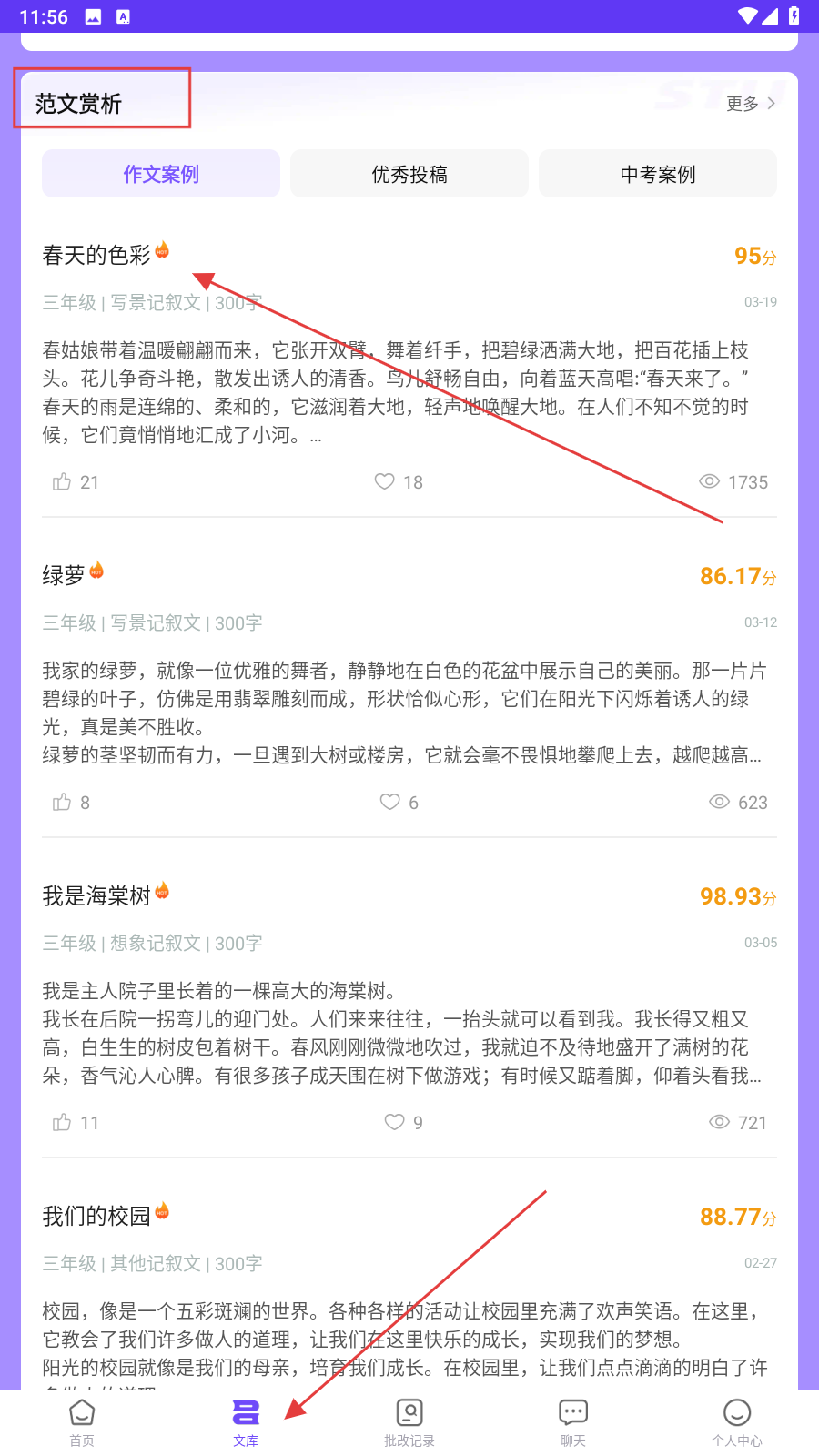Switch to the 优秀投稿 tab
Screen dimensions: 819x1456
click(x=409, y=174)
